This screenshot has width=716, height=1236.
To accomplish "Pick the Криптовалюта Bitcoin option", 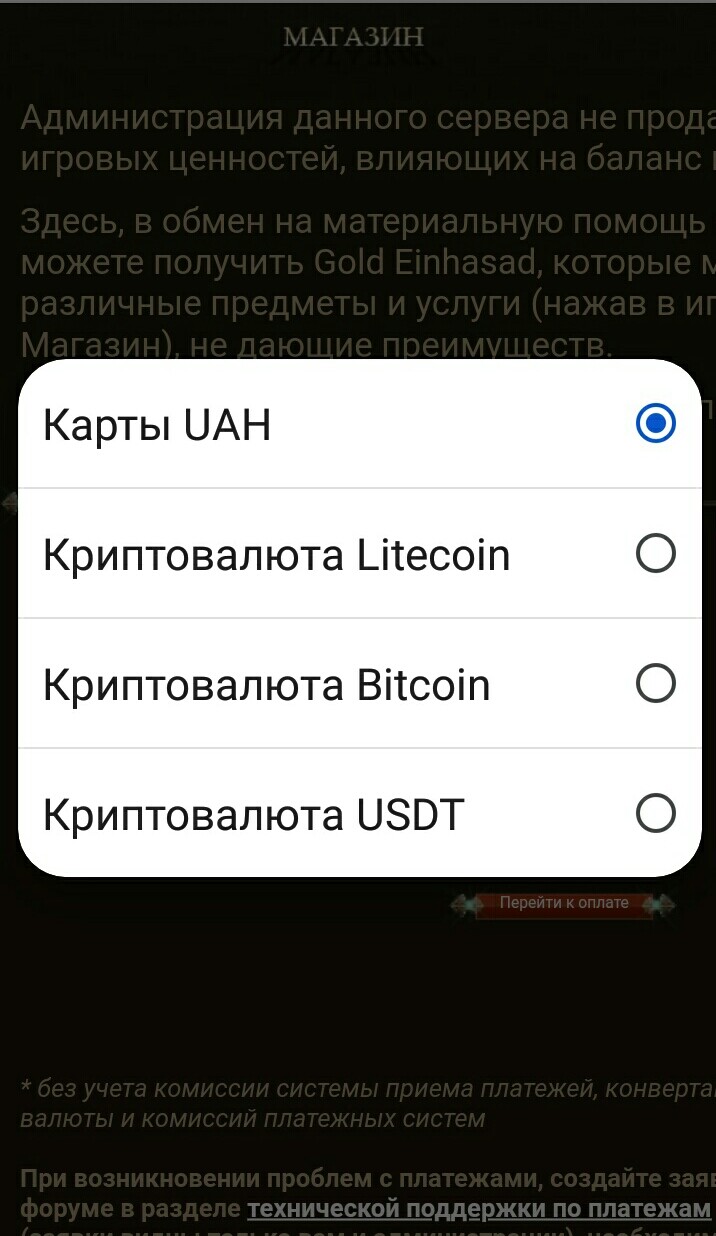I will point(359,684).
